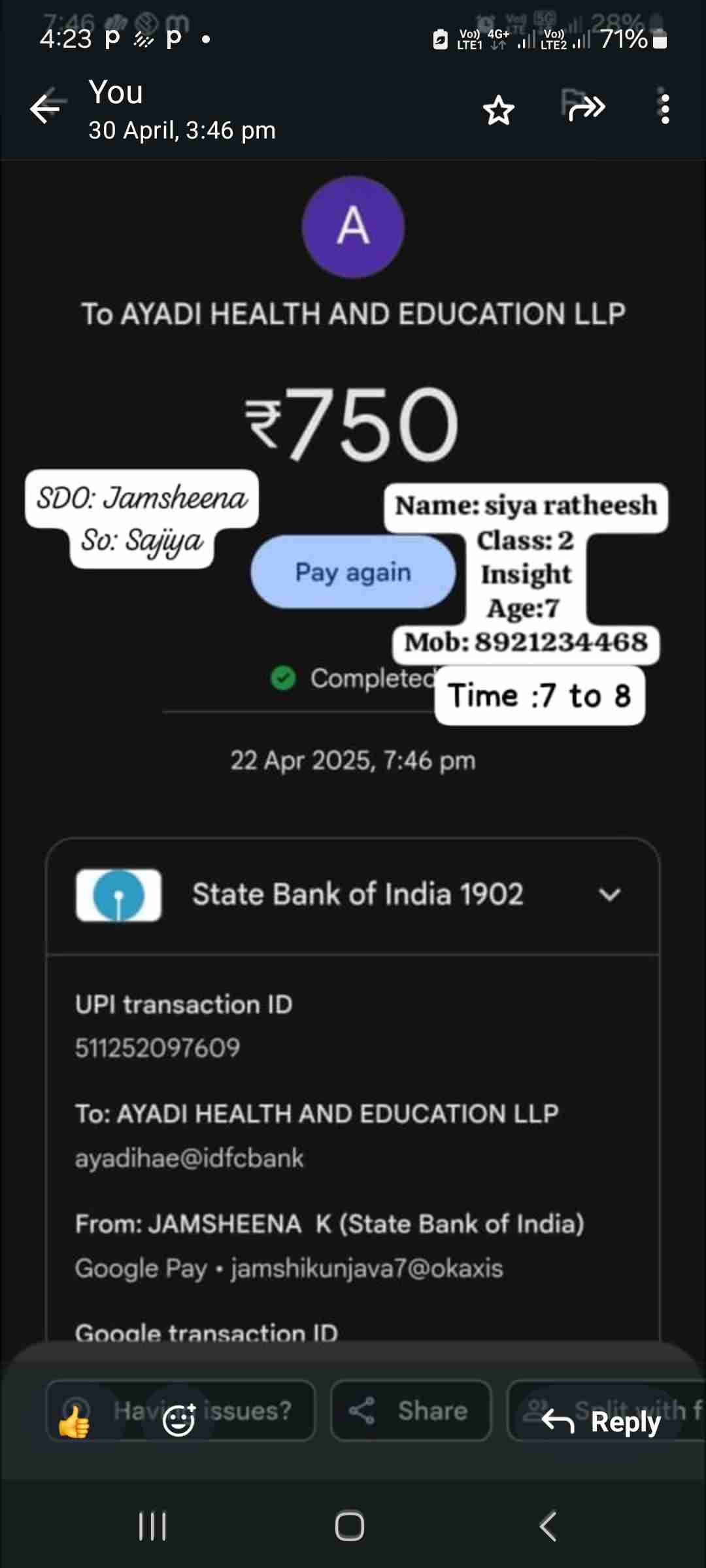The width and height of the screenshot is (706, 1568).
Task: Open the emoji reaction picker
Action: 178,1420
